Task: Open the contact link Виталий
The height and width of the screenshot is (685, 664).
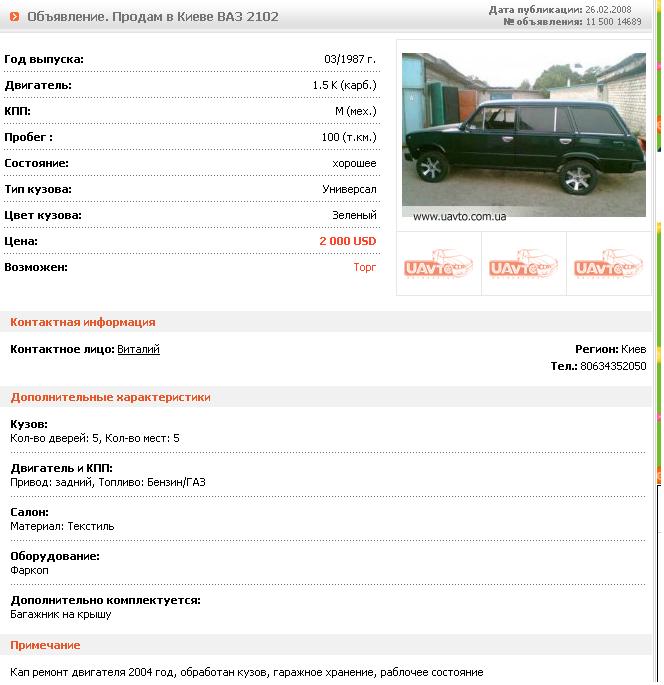Action: 138,349
